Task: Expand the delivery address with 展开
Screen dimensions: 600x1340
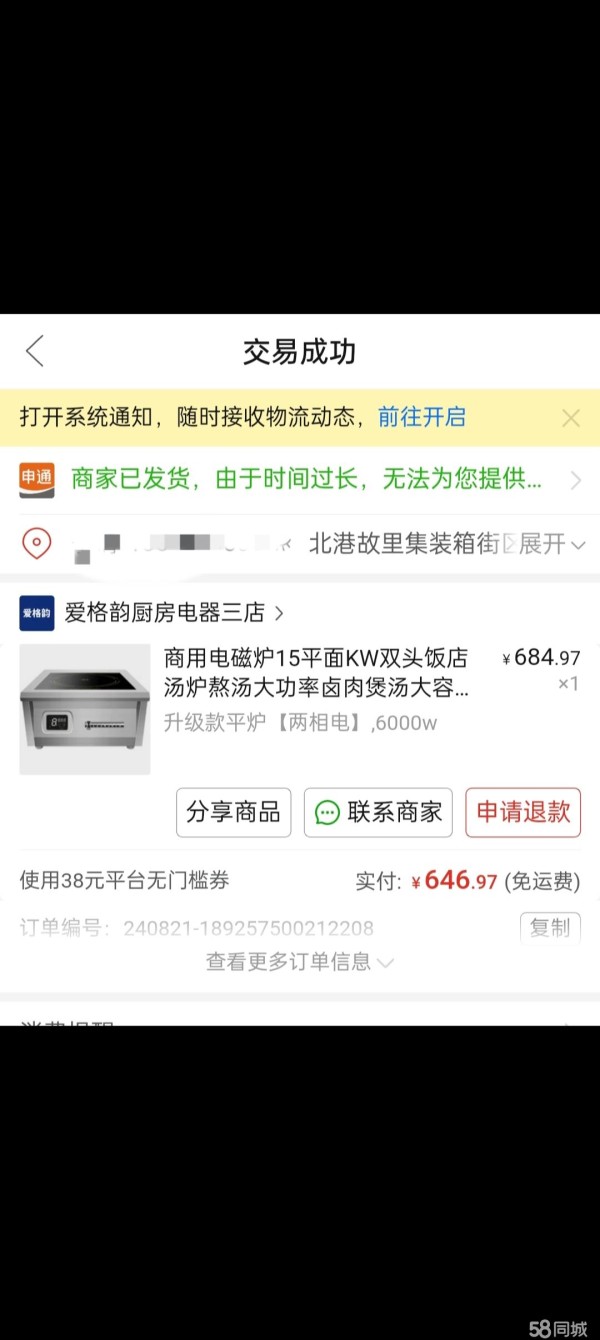Action: [553, 544]
